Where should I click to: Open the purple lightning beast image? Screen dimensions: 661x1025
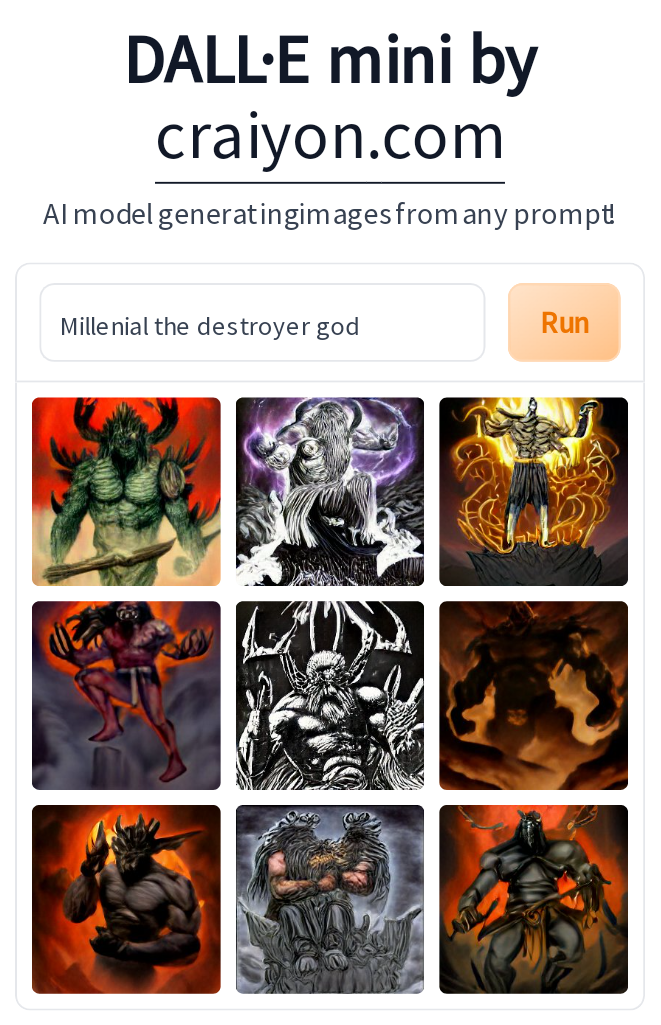[330, 491]
